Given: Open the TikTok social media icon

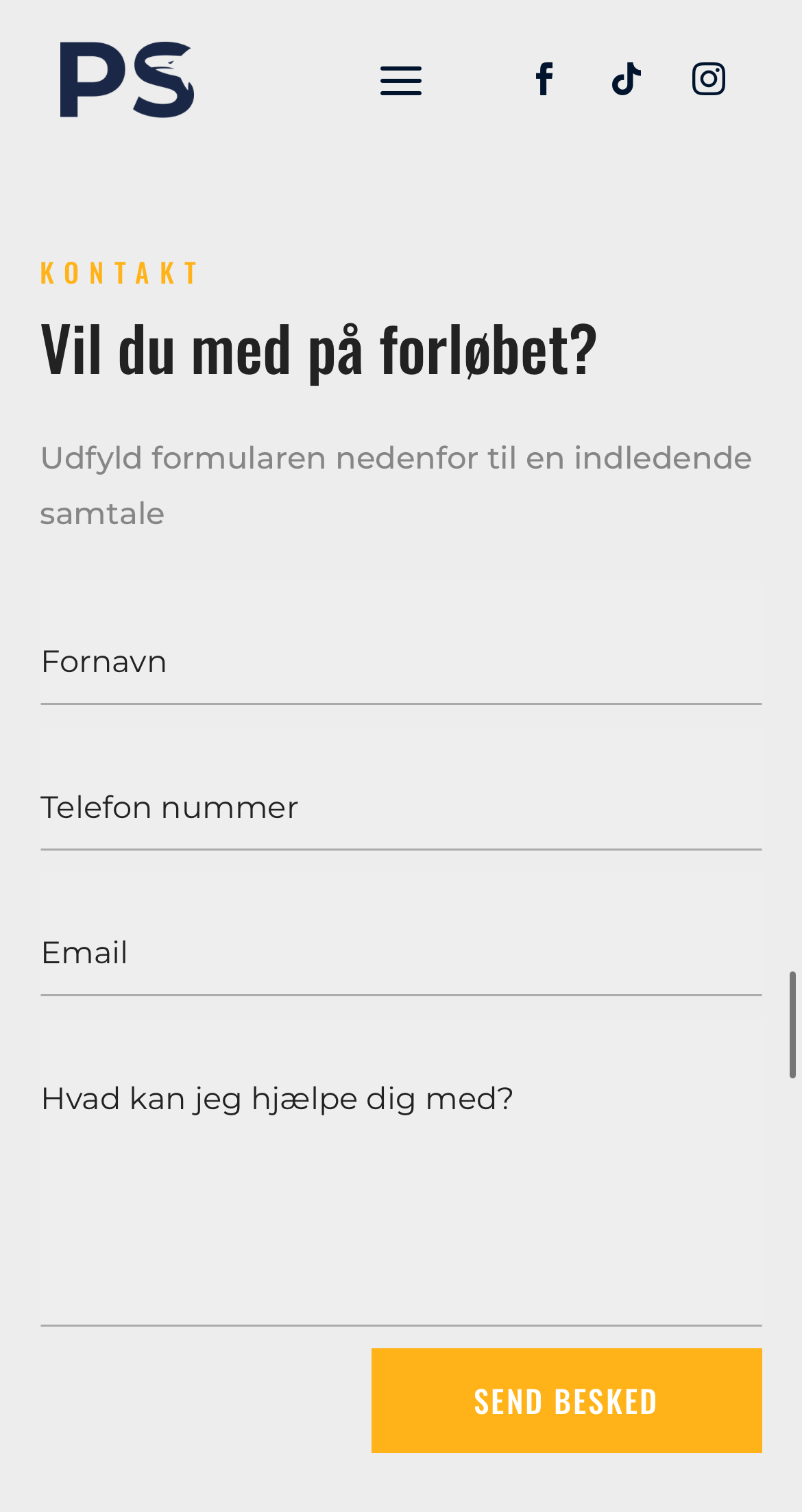Looking at the screenshot, I should (x=625, y=78).
